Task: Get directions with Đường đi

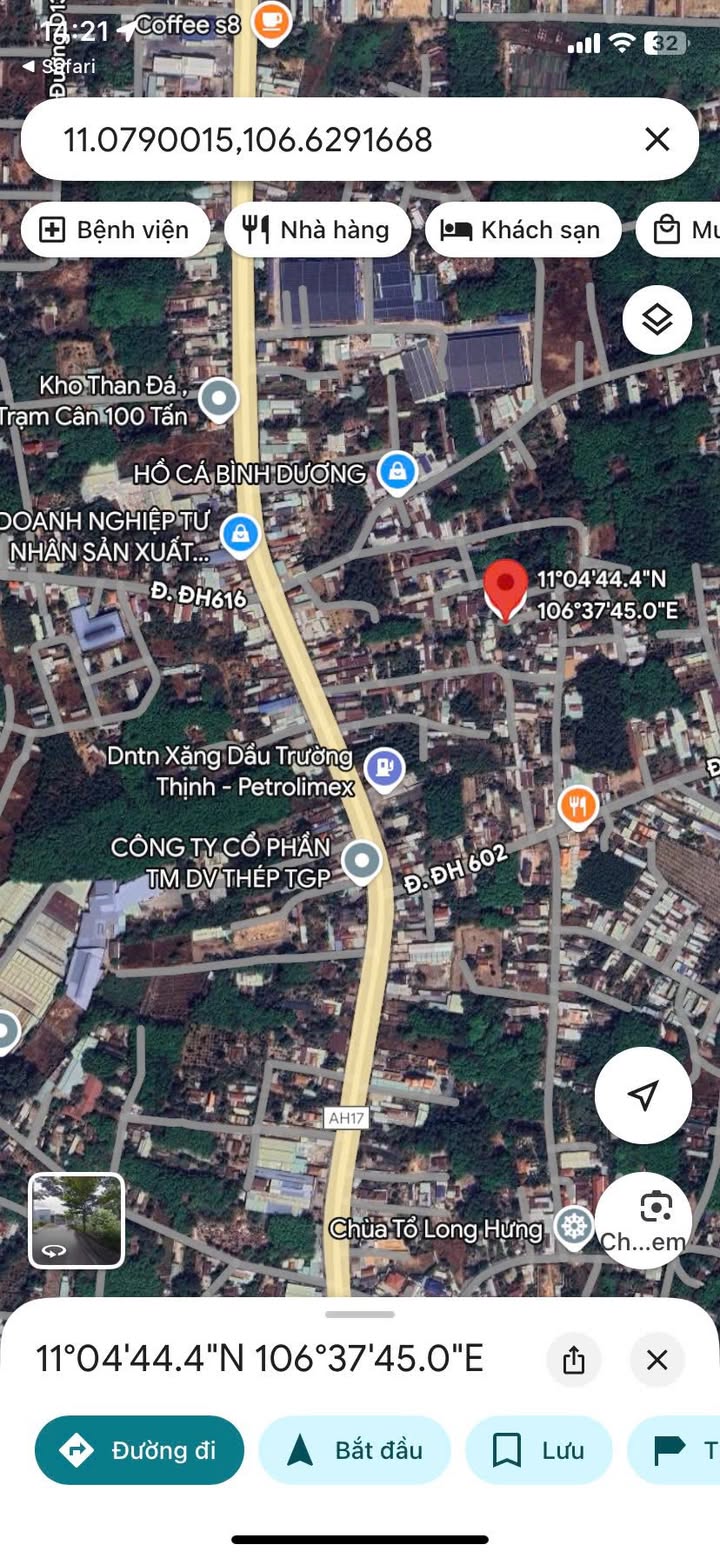Action: tap(139, 1450)
